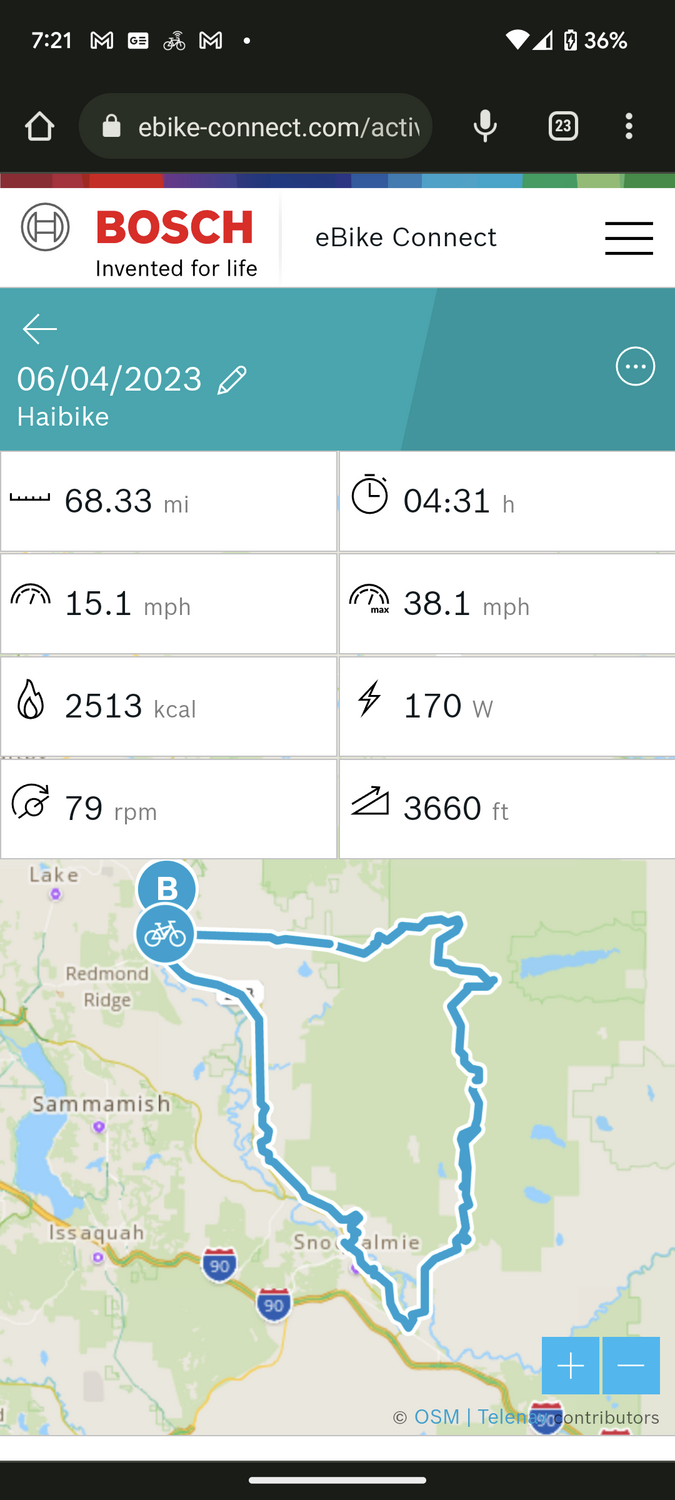This screenshot has width=675, height=1500.
Task: Go back to the activity list
Action: tap(39, 329)
